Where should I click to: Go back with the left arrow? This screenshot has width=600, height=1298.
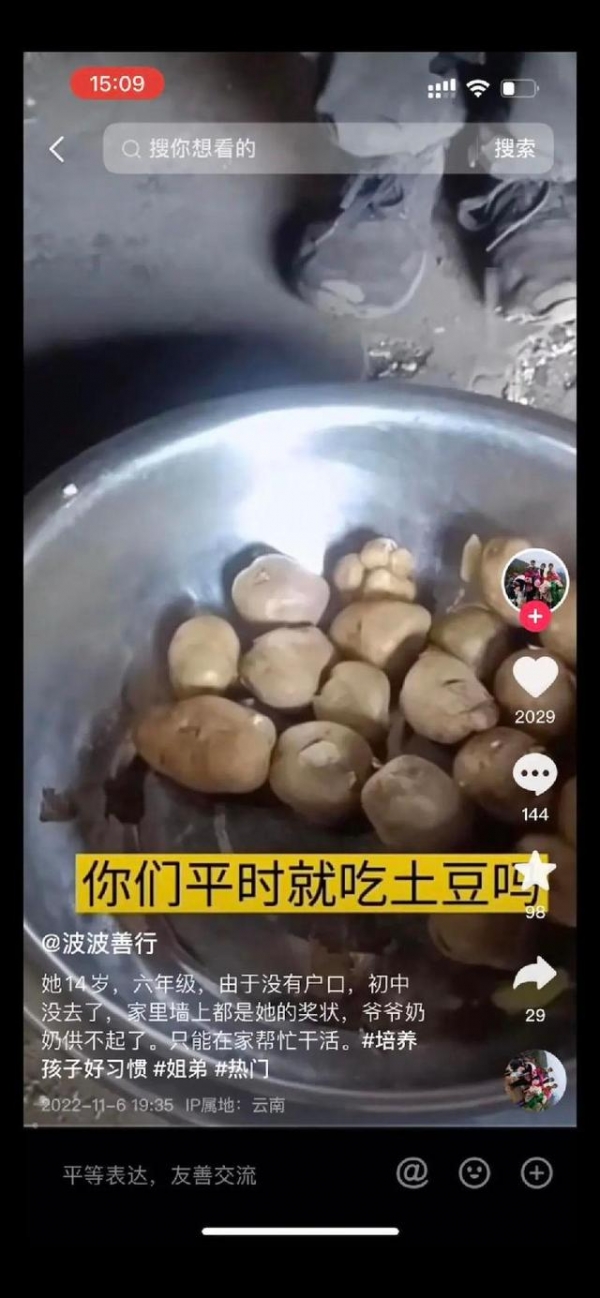[57, 150]
